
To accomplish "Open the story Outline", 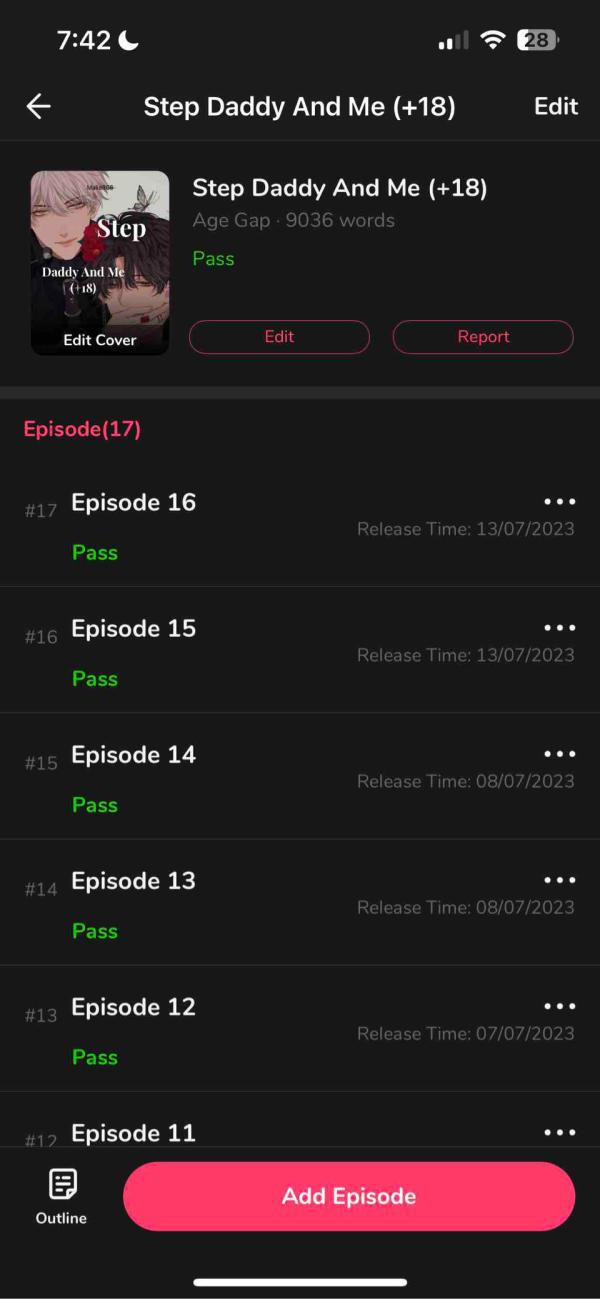I will (62, 1196).
